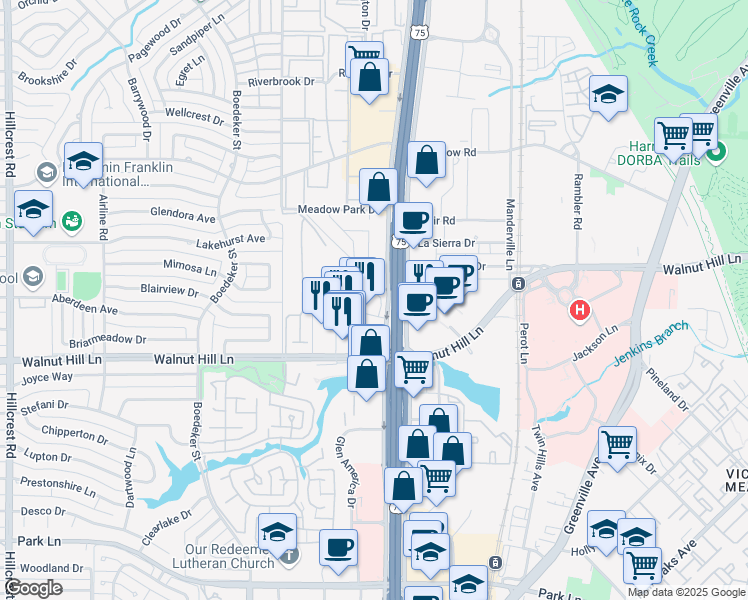Tap the shopping bag marker on Meadow Rd
748x600 pixels.
pos(426,160)
